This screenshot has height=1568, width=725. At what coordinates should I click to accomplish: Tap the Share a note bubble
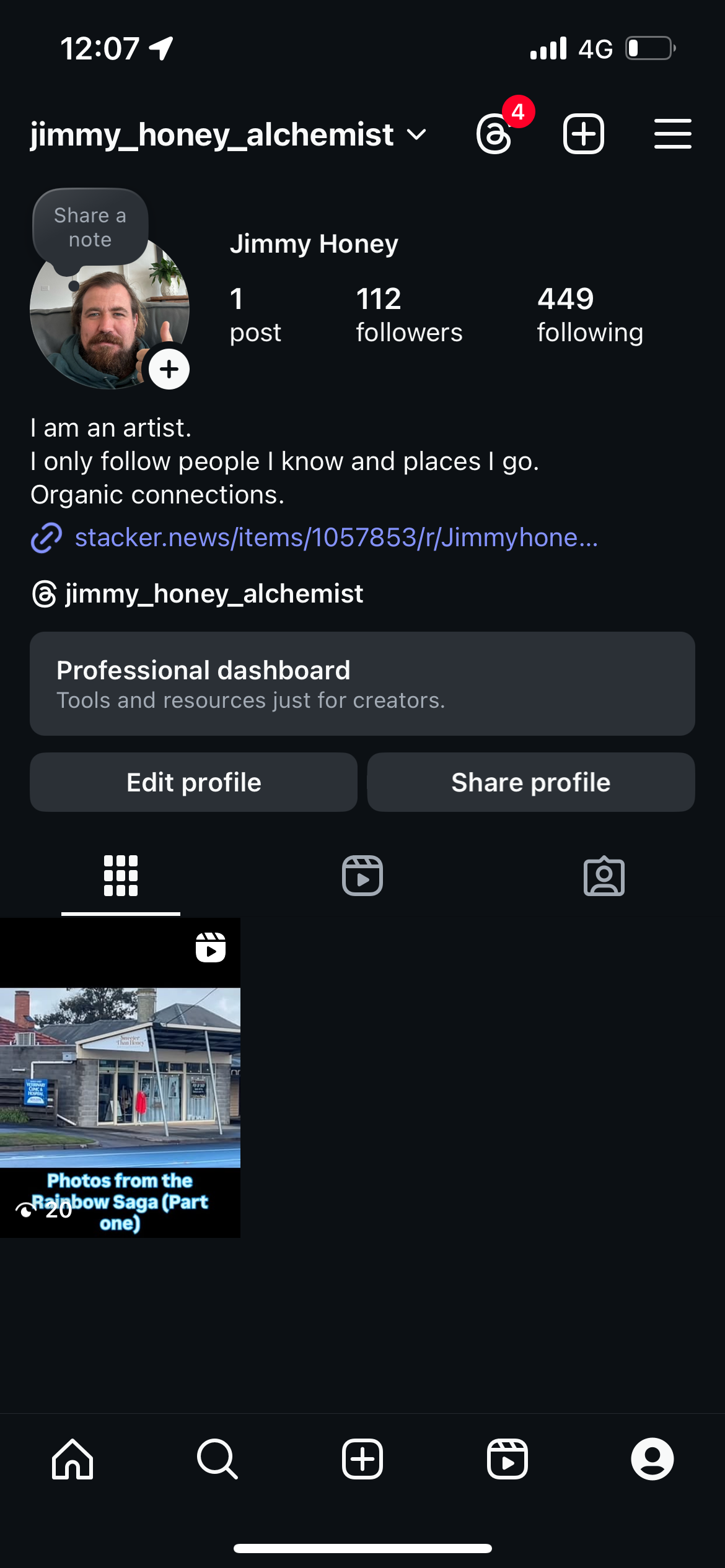90,227
